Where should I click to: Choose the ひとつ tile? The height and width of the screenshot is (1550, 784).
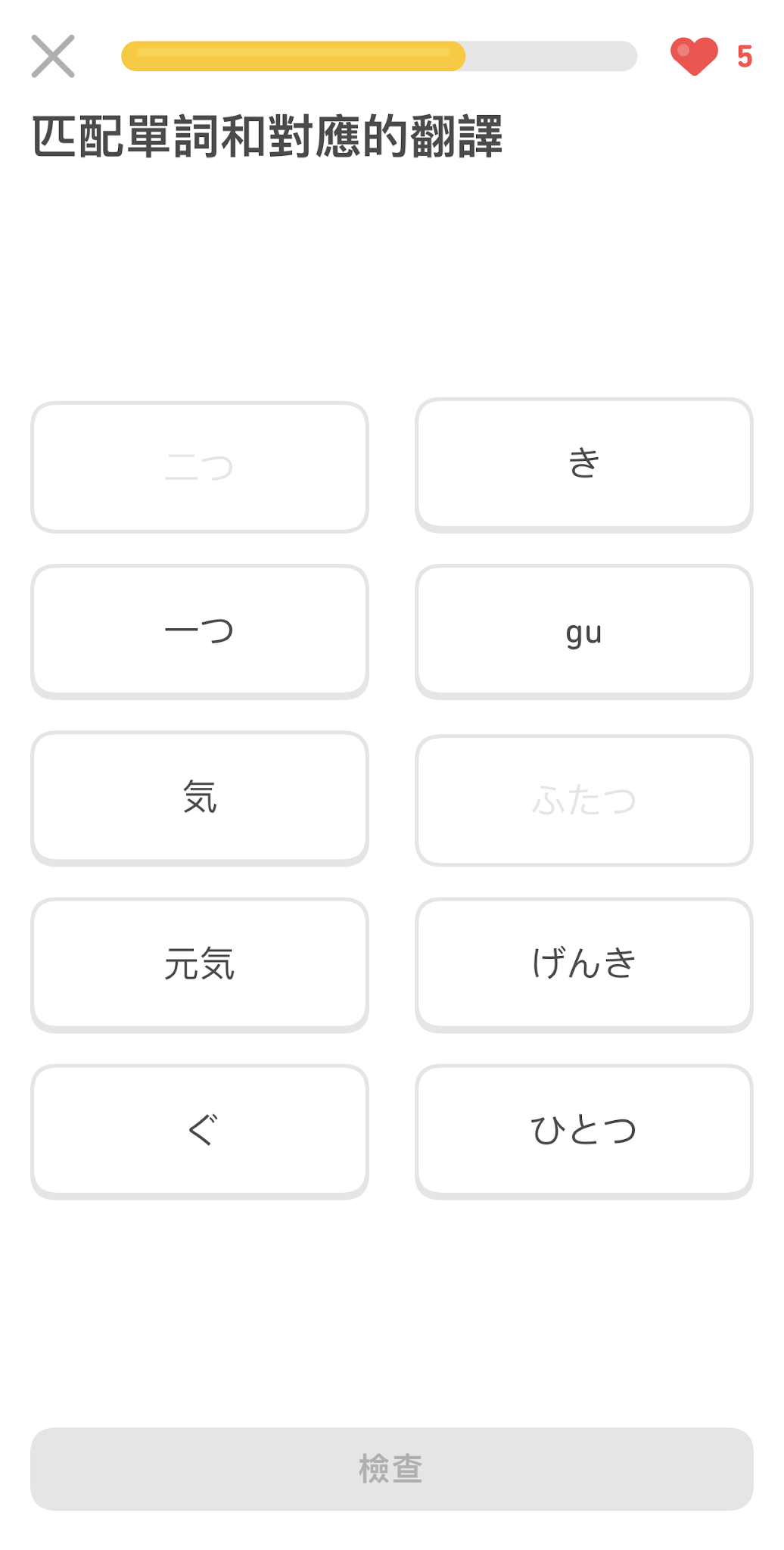(x=584, y=1131)
